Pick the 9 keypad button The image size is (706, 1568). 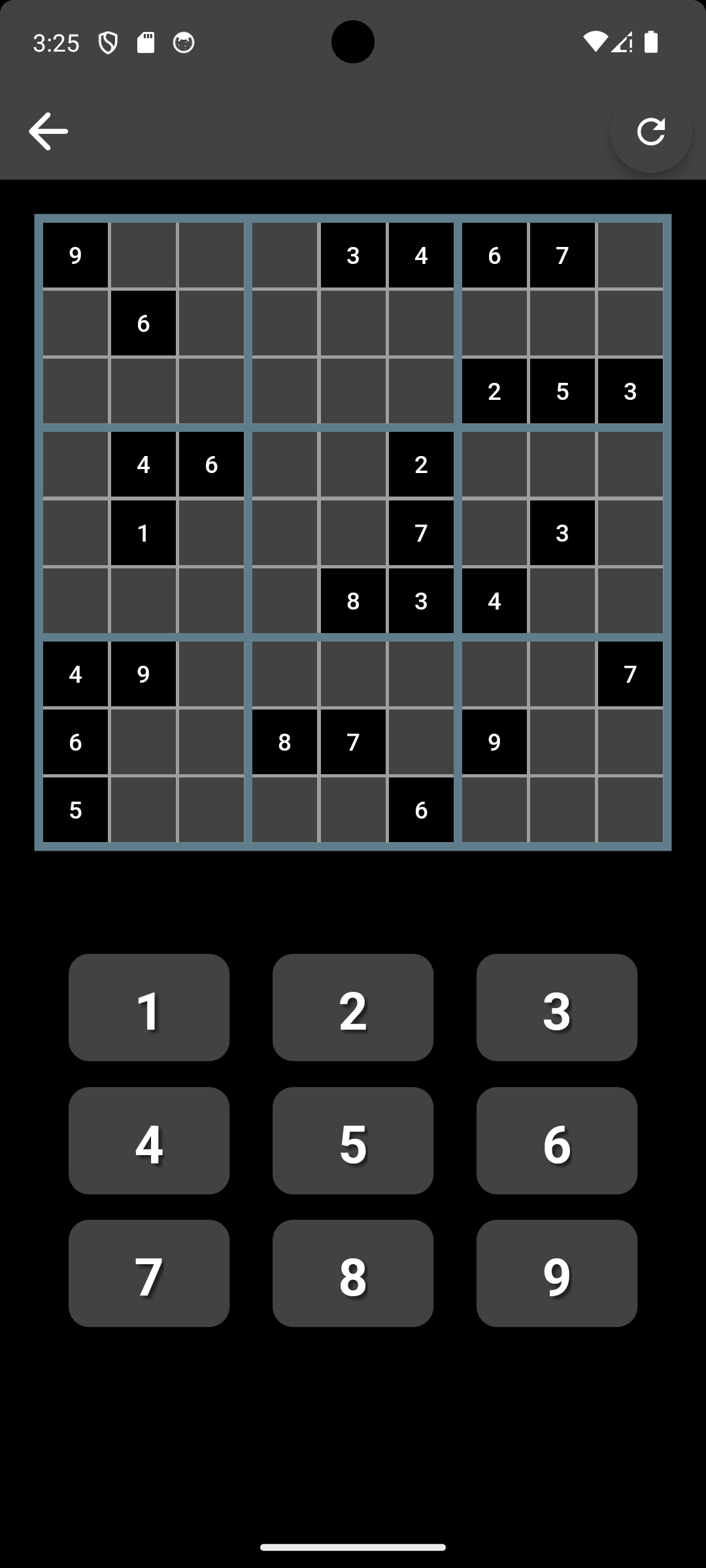click(x=557, y=1273)
